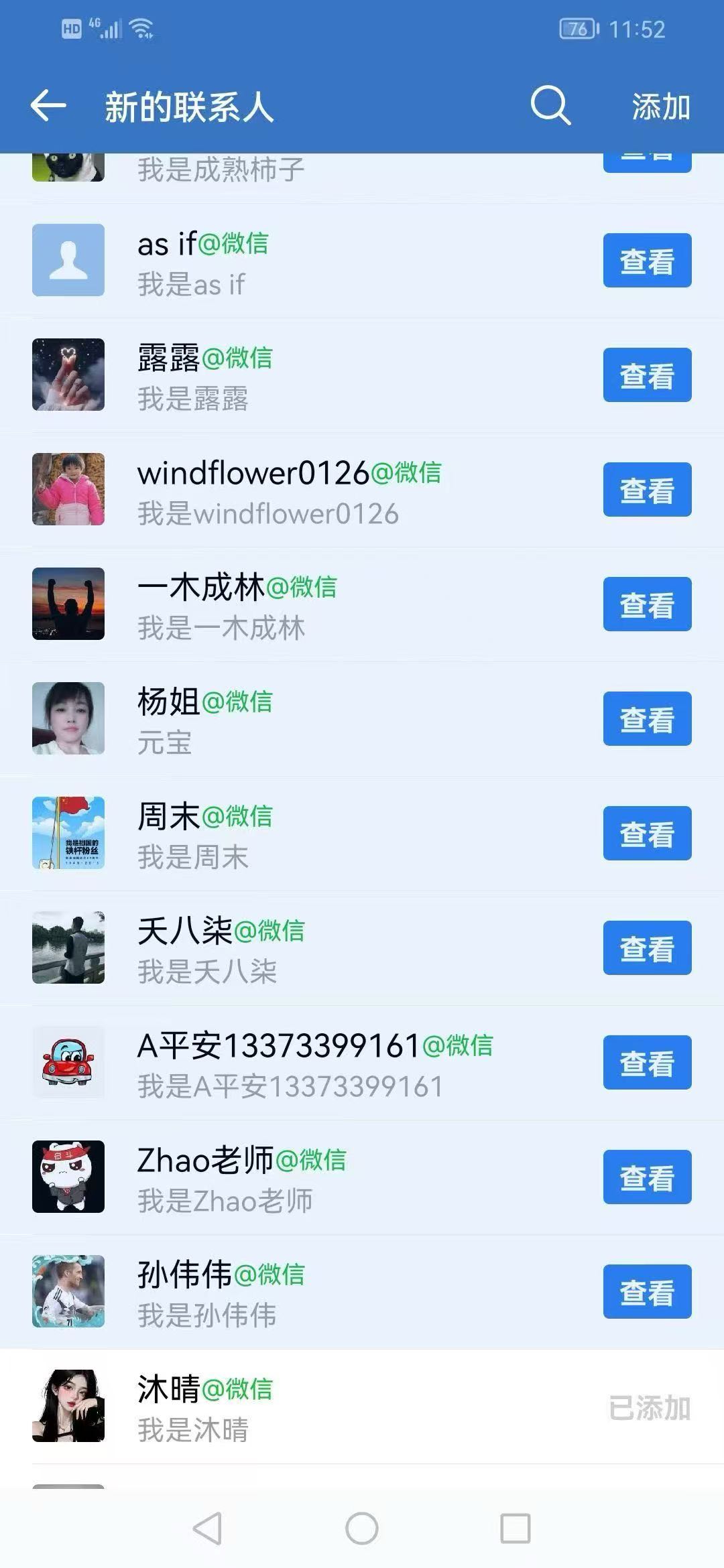
Task: Open 杨姐's profile picture
Action: pos(68,719)
